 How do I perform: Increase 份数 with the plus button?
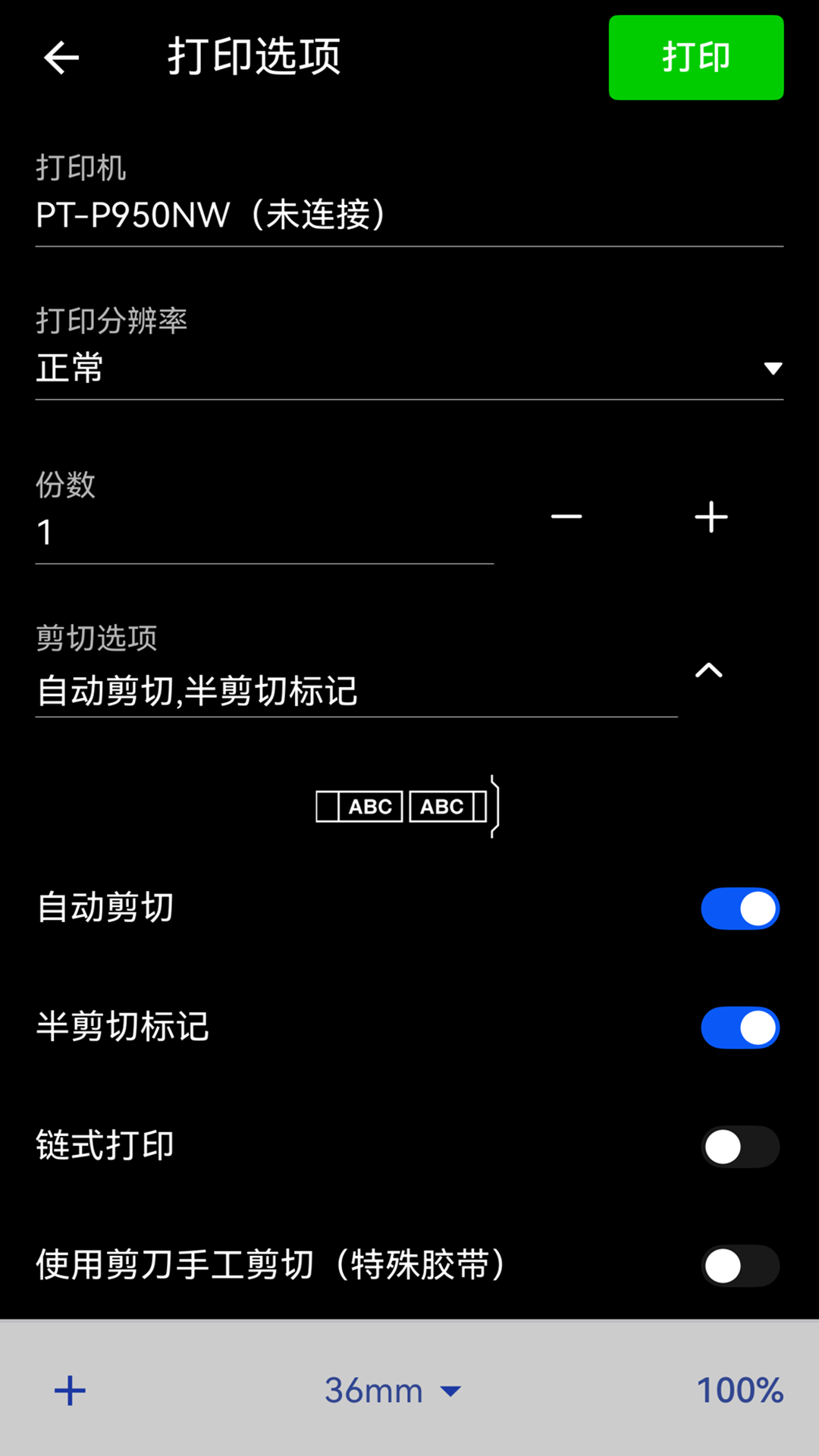point(711,517)
